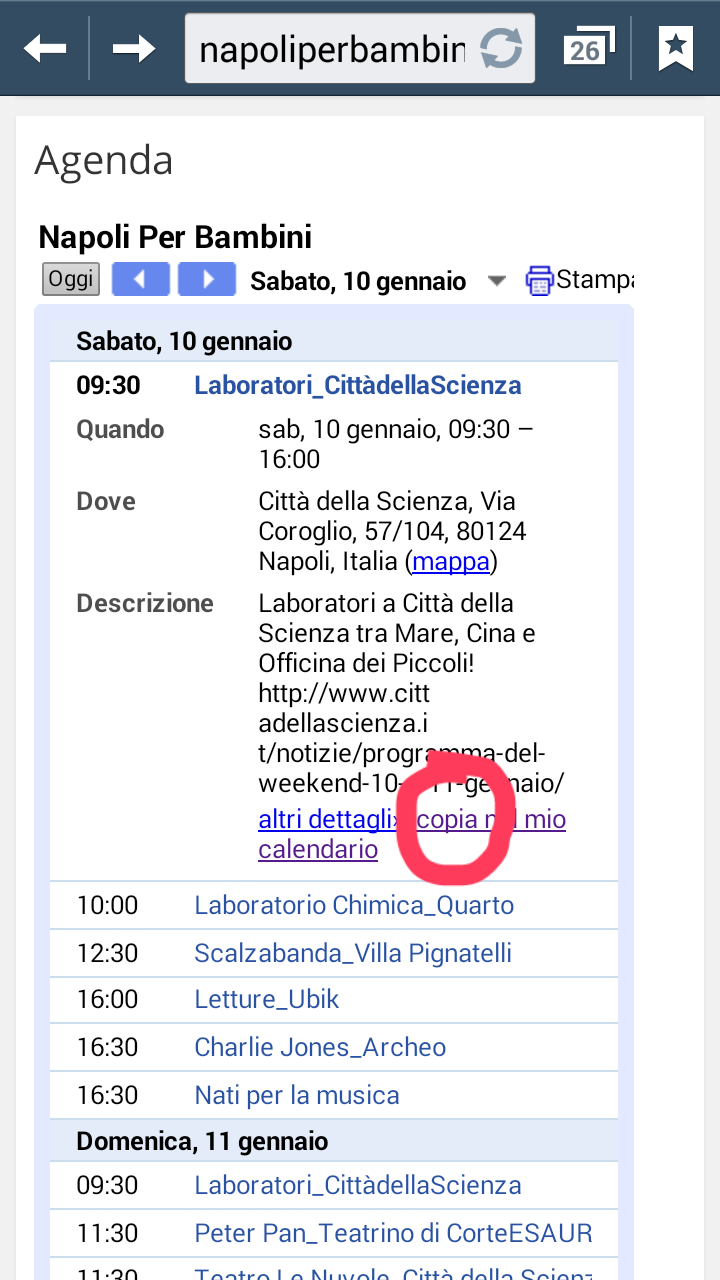Open the mappa link for Città della Scienza
The width and height of the screenshot is (720, 1280).
pyautogui.click(x=451, y=562)
